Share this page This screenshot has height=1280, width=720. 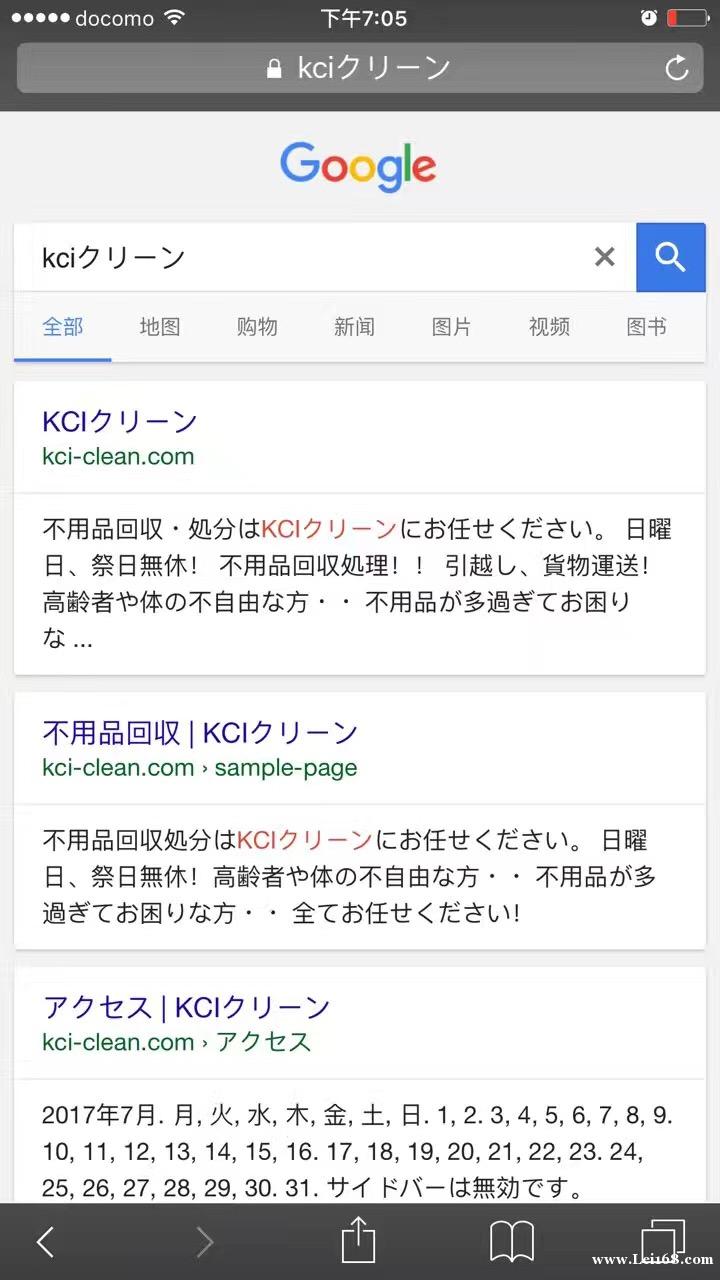point(358,1240)
